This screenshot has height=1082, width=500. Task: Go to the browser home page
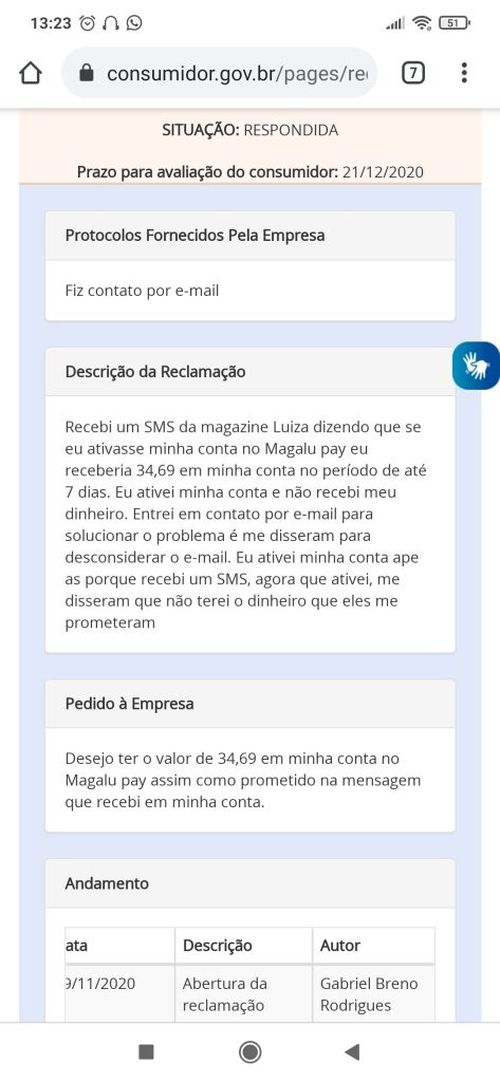pyautogui.click(x=30, y=73)
